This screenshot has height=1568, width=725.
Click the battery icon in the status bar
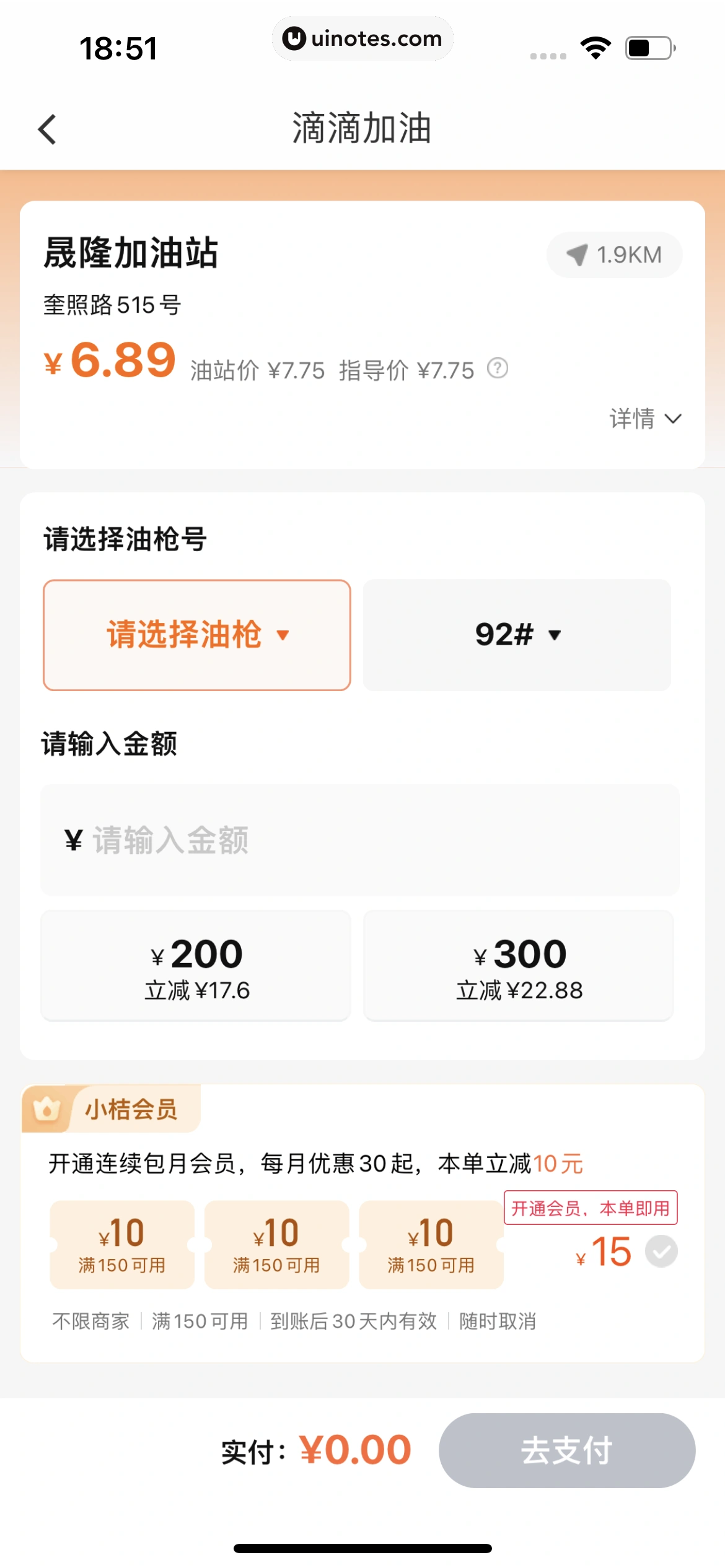click(646, 46)
